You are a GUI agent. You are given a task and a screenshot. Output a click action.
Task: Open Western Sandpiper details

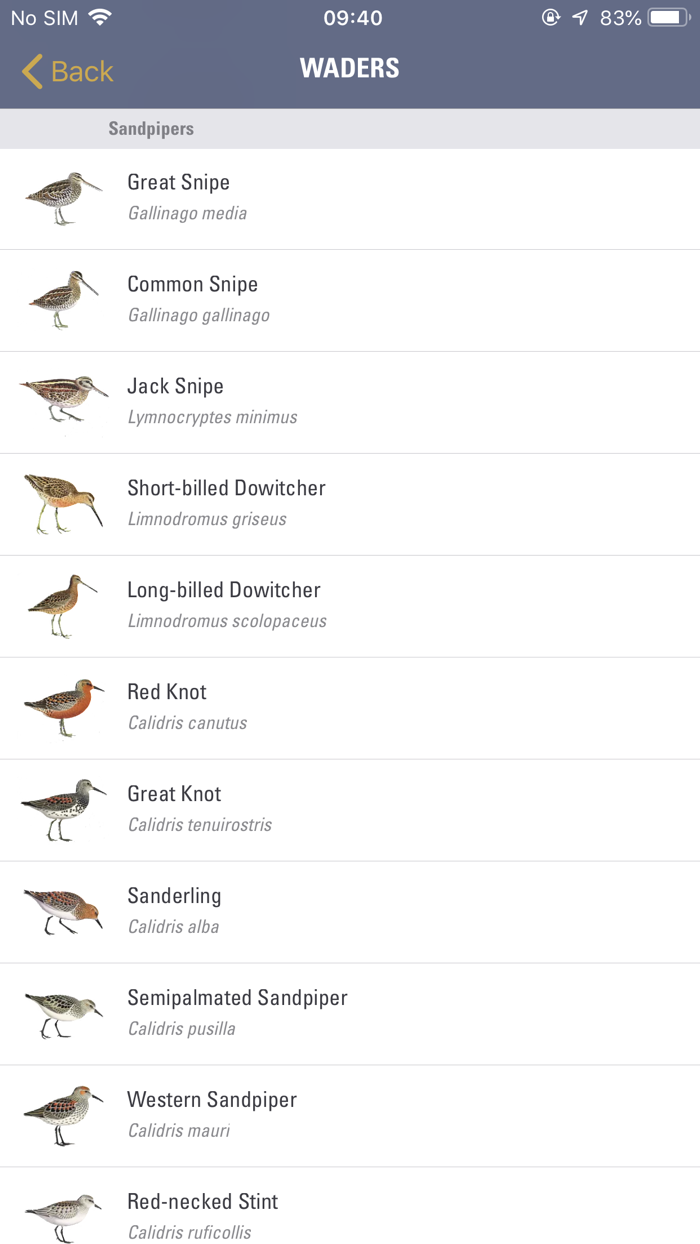click(x=350, y=1116)
